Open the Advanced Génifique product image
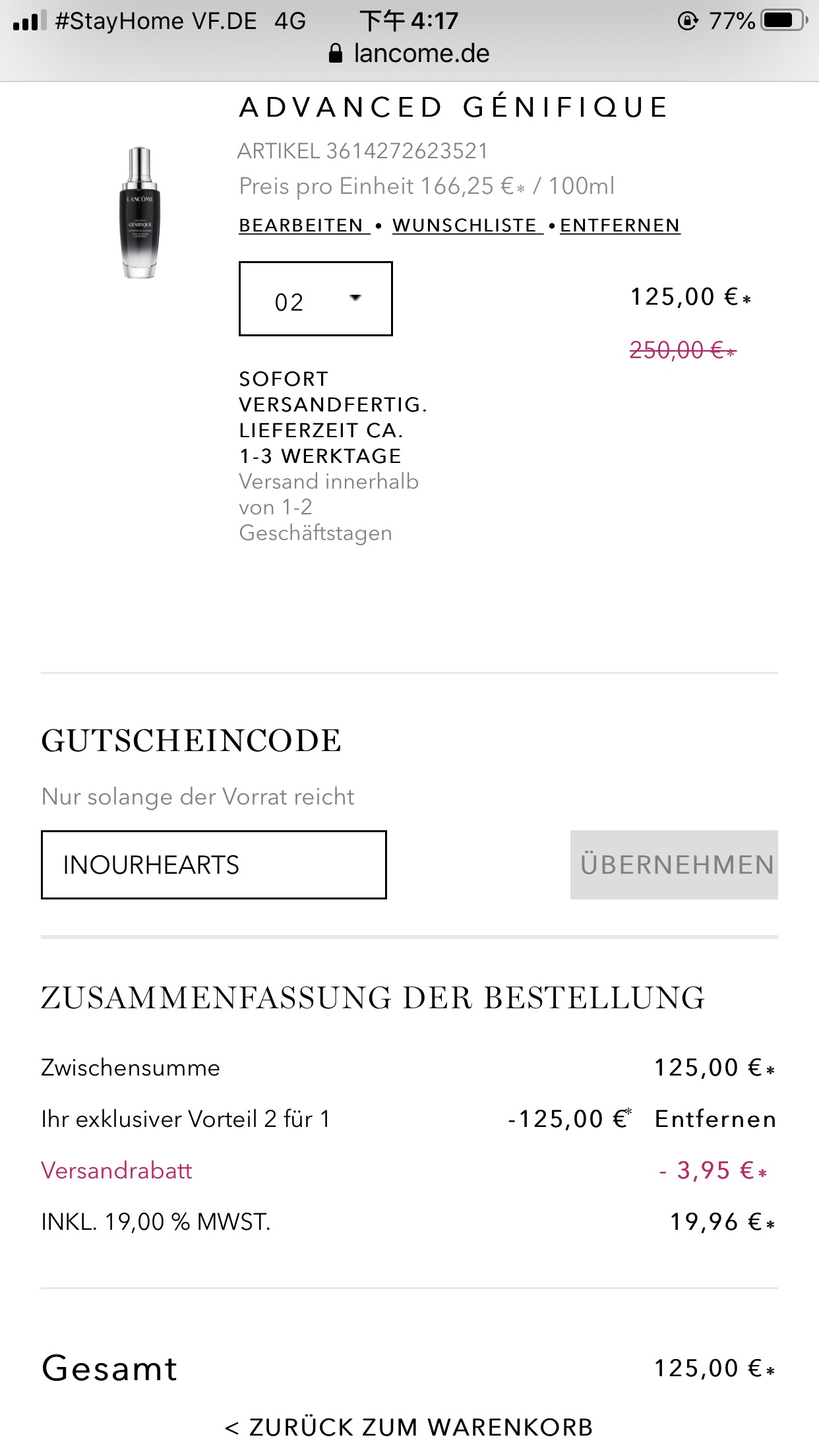 (x=140, y=212)
